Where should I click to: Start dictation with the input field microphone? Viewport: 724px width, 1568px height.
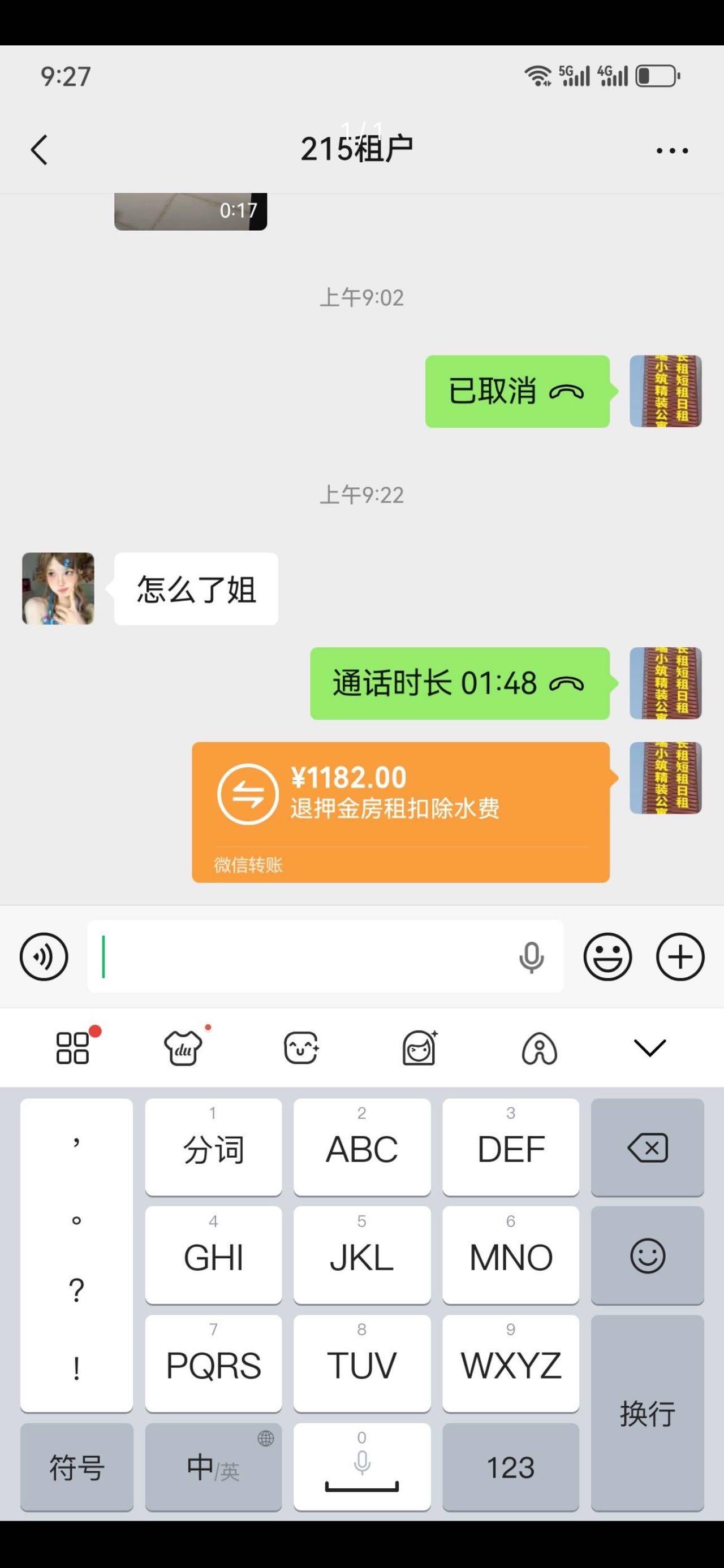[531, 957]
